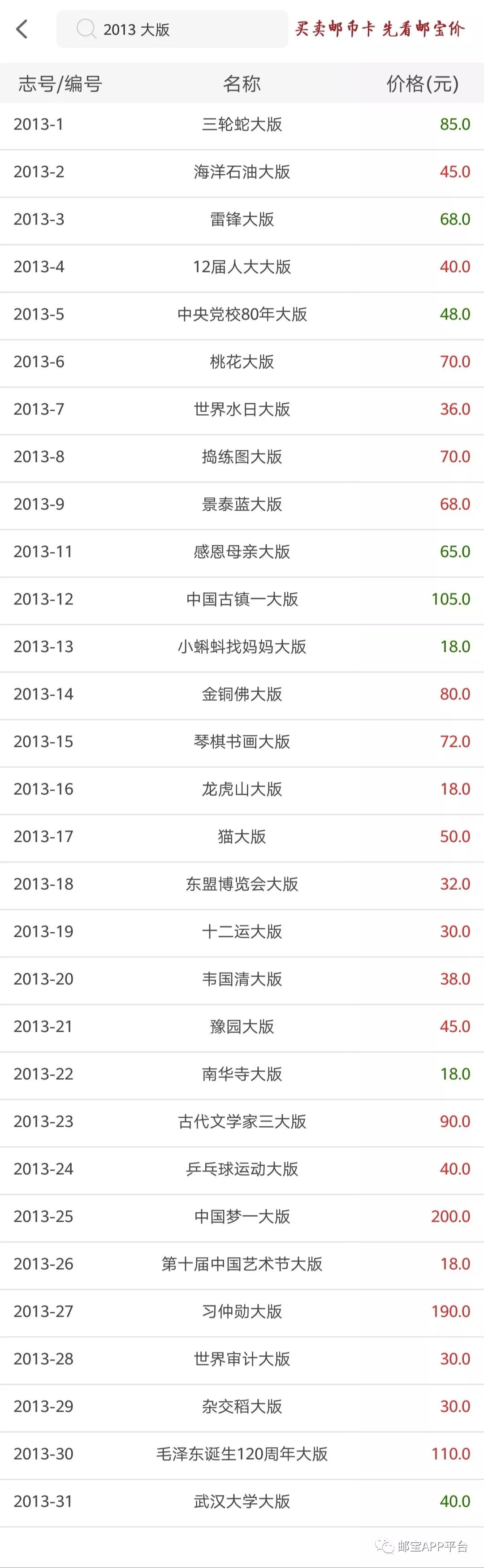Choose the 猫大版 entry
484x1568 pixels.
coord(242,837)
